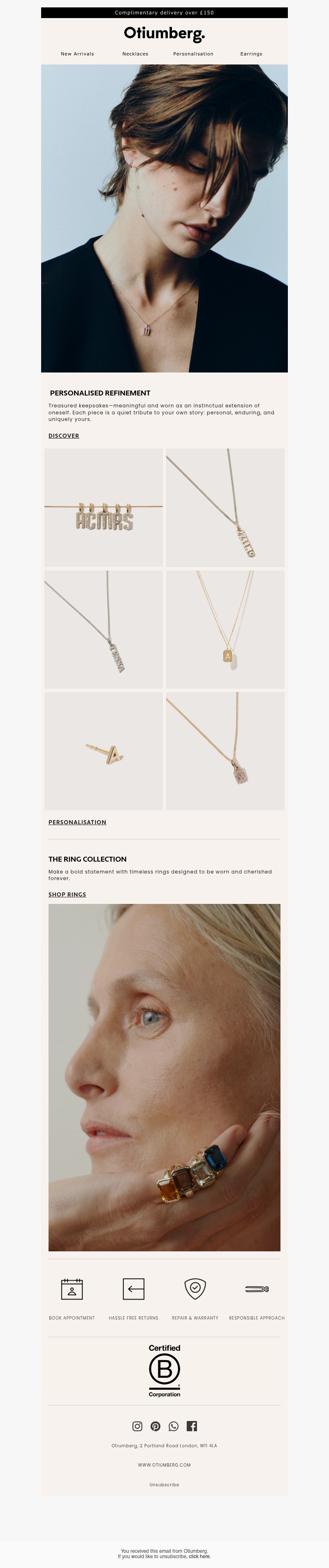
Task: Open the letter A stud earring tile
Action: tap(104, 751)
